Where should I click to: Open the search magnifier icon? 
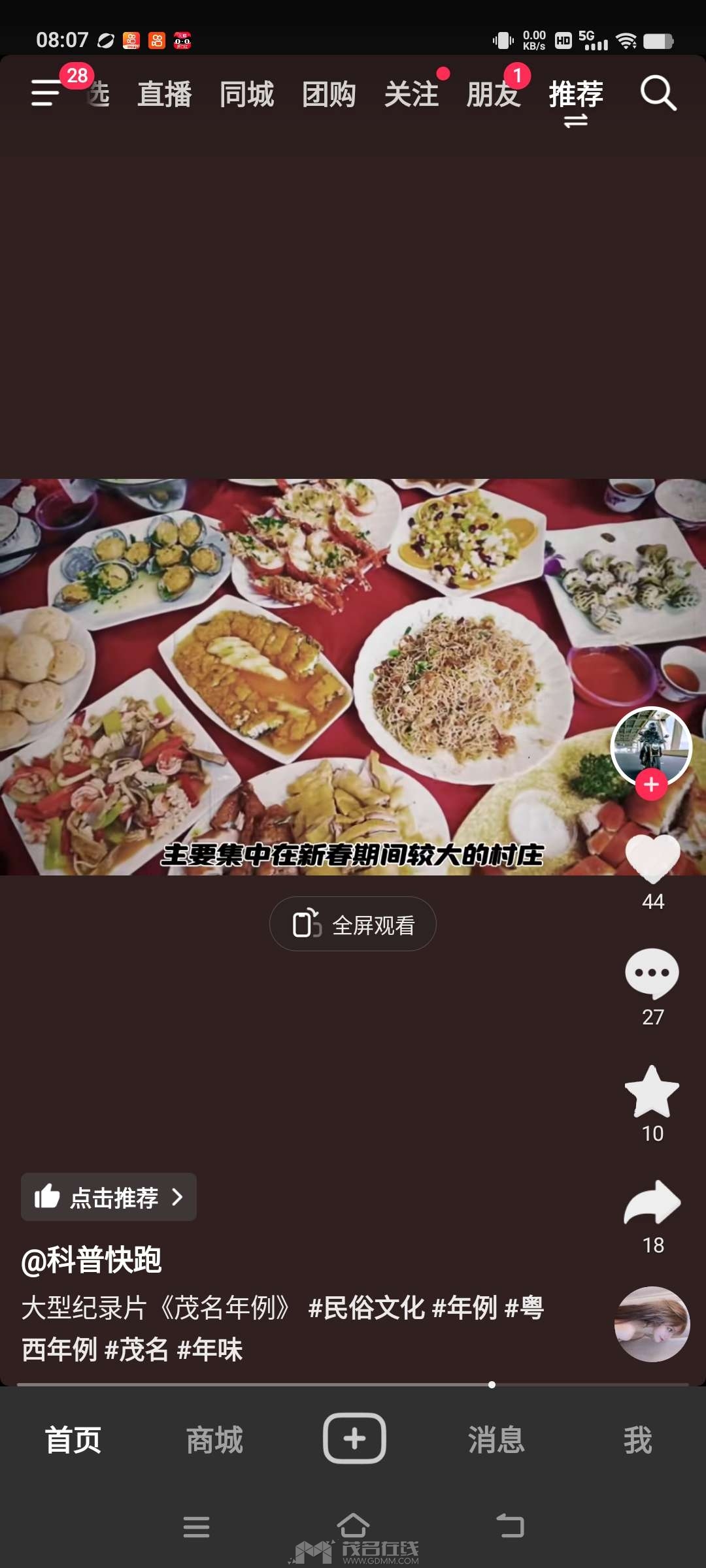tap(658, 93)
